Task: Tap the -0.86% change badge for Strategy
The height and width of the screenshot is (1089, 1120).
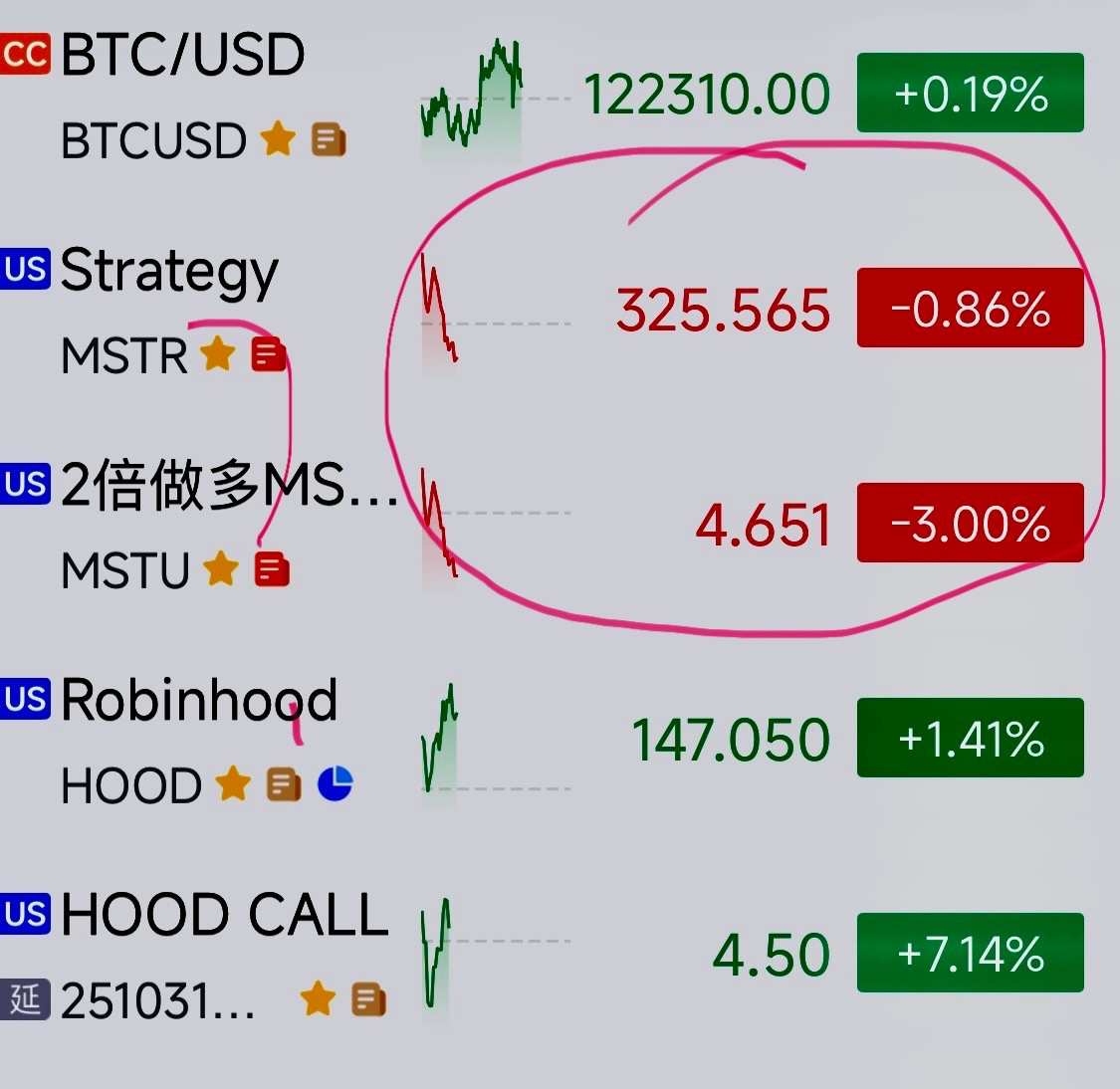Action: (970, 309)
